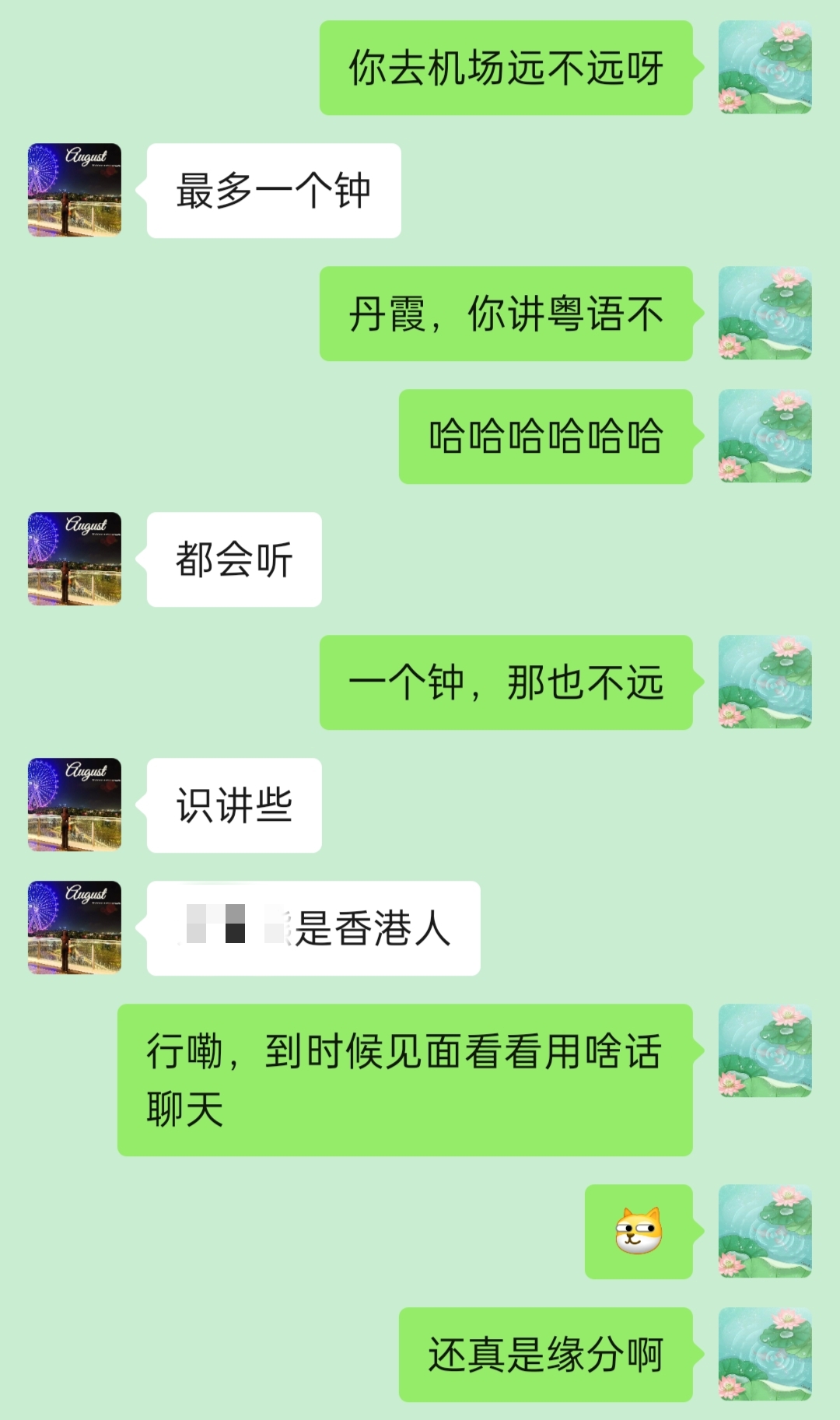The image size is (840, 1420).
Task: Open contact's profile picture beside "都会听"
Action: point(75,559)
